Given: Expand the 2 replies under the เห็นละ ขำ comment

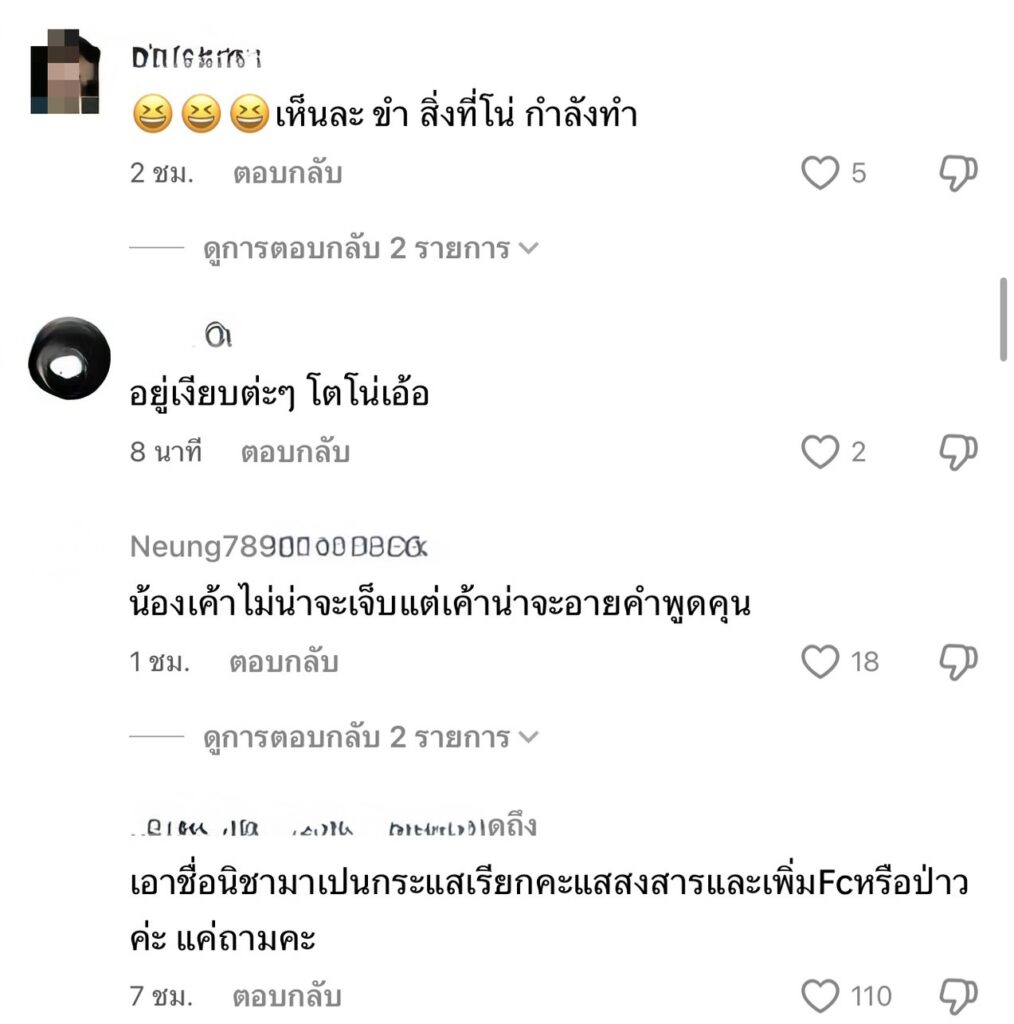Looking at the screenshot, I should [x=370, y=248].
